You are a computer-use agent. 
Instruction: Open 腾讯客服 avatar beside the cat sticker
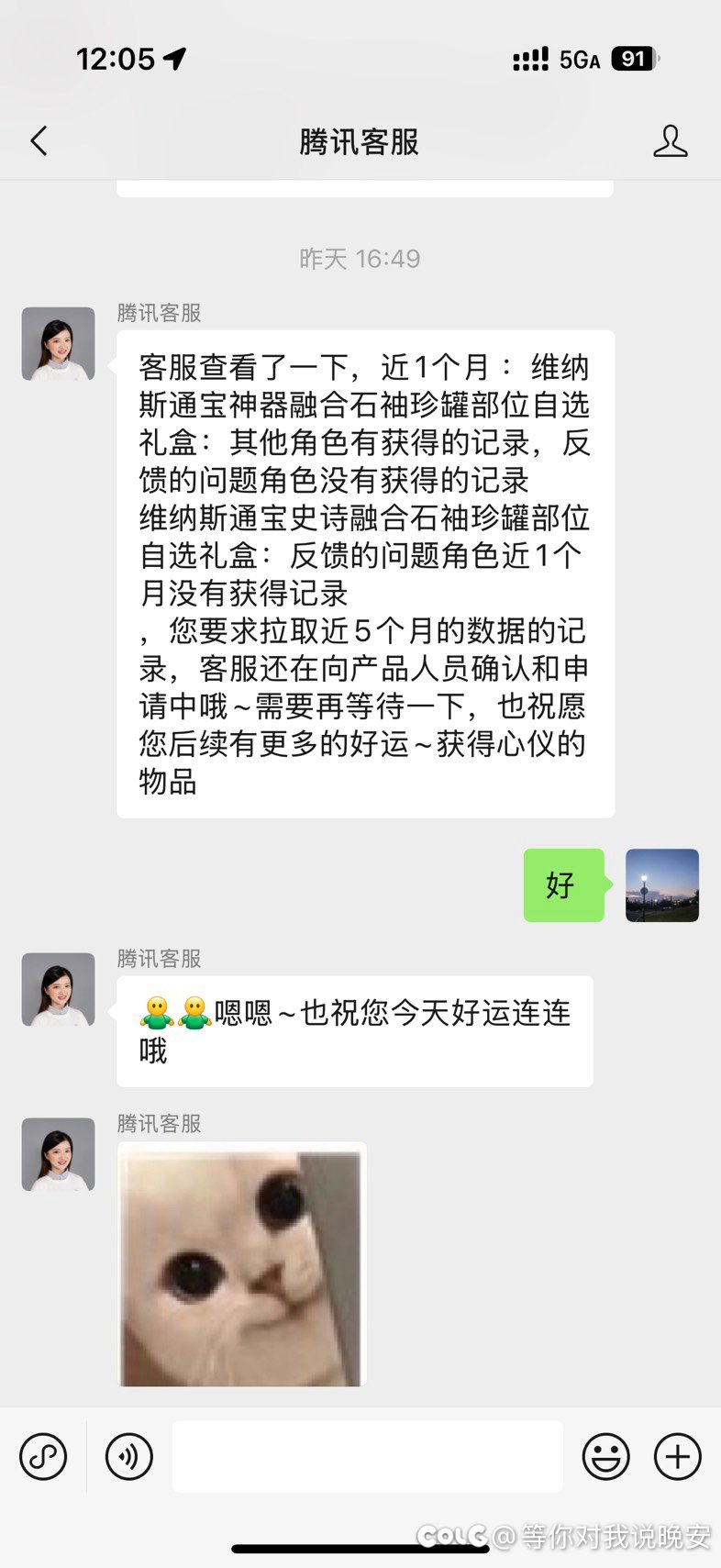[x=59, y=1154]
